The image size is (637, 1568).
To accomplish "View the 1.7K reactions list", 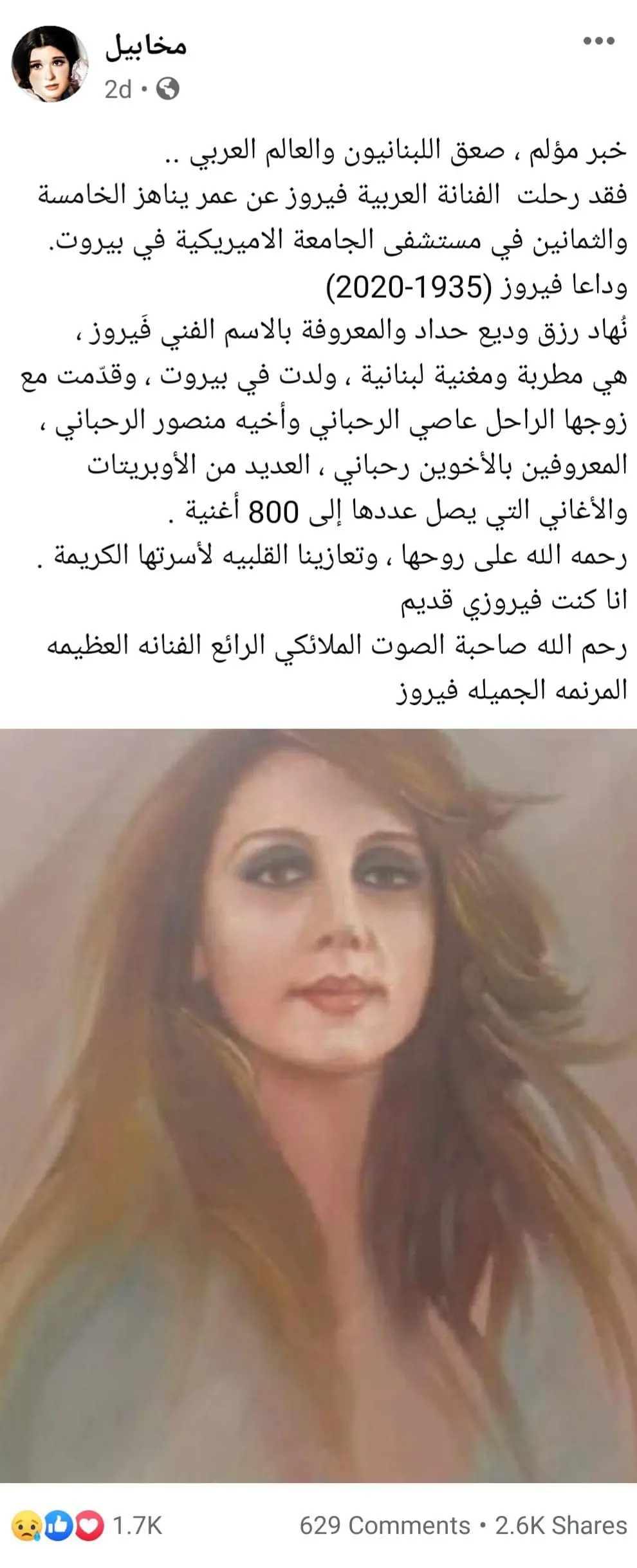I will coord(87,1525).
